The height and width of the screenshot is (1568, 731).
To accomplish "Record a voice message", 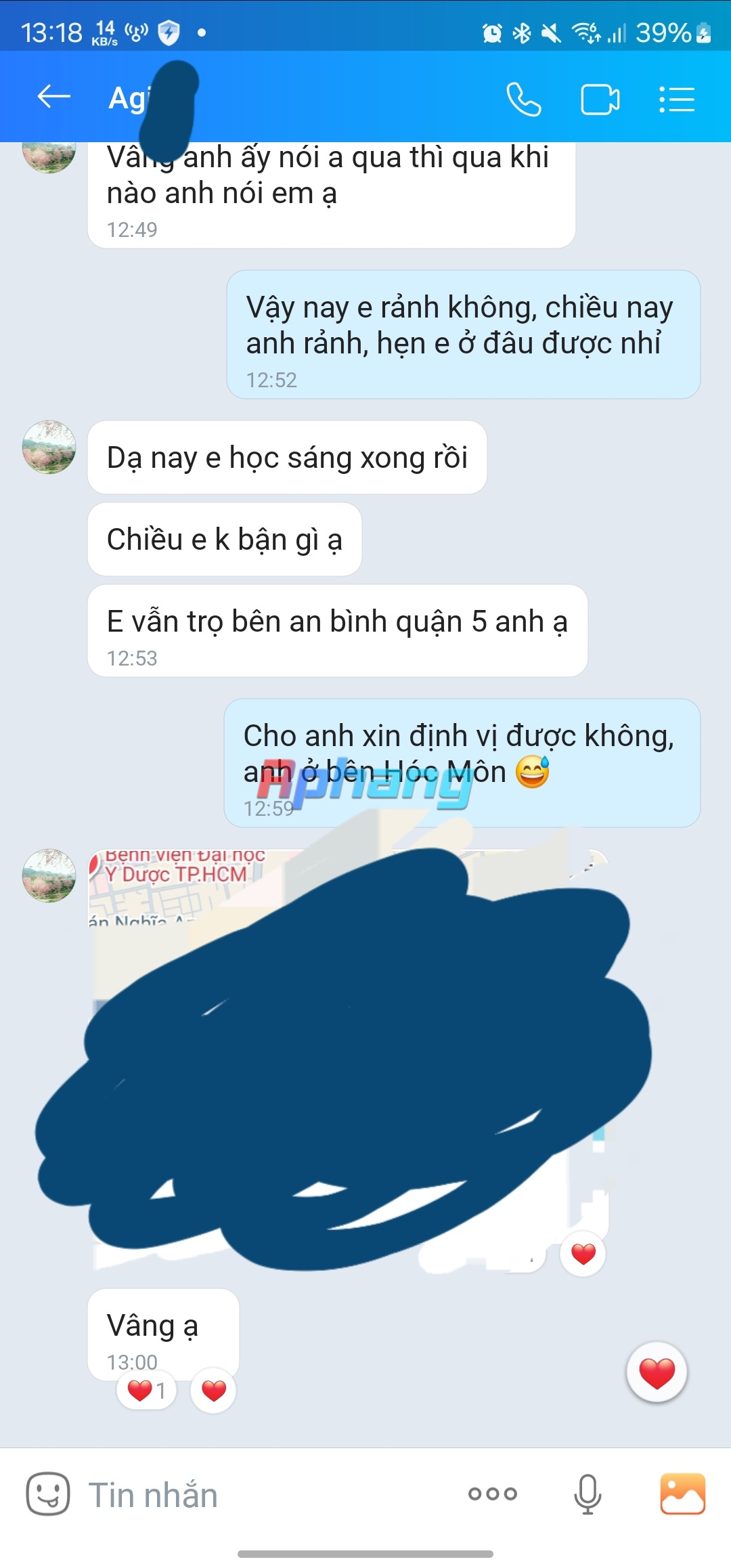I will pyautogui.click(x=588, y=1494).
